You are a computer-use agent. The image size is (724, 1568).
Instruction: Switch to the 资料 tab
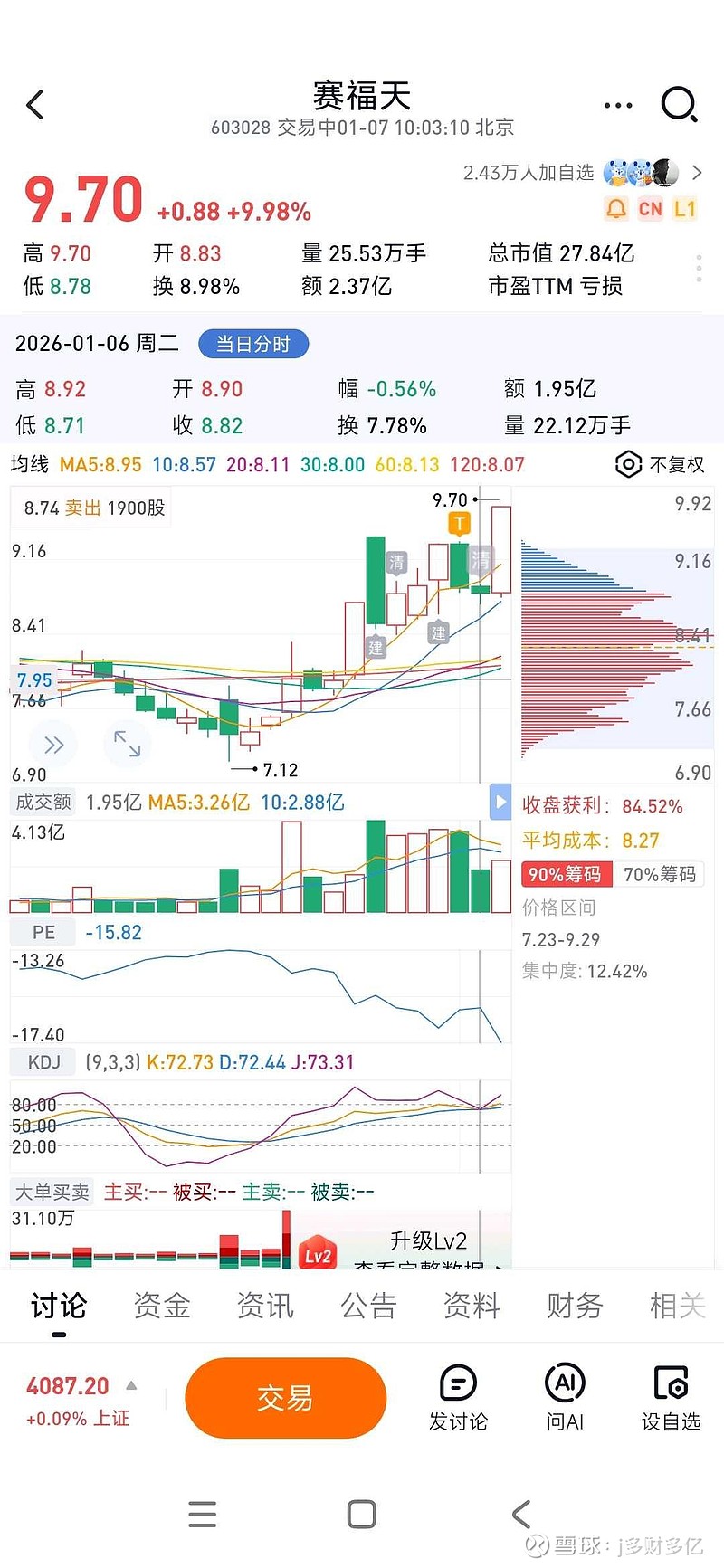472,1306
